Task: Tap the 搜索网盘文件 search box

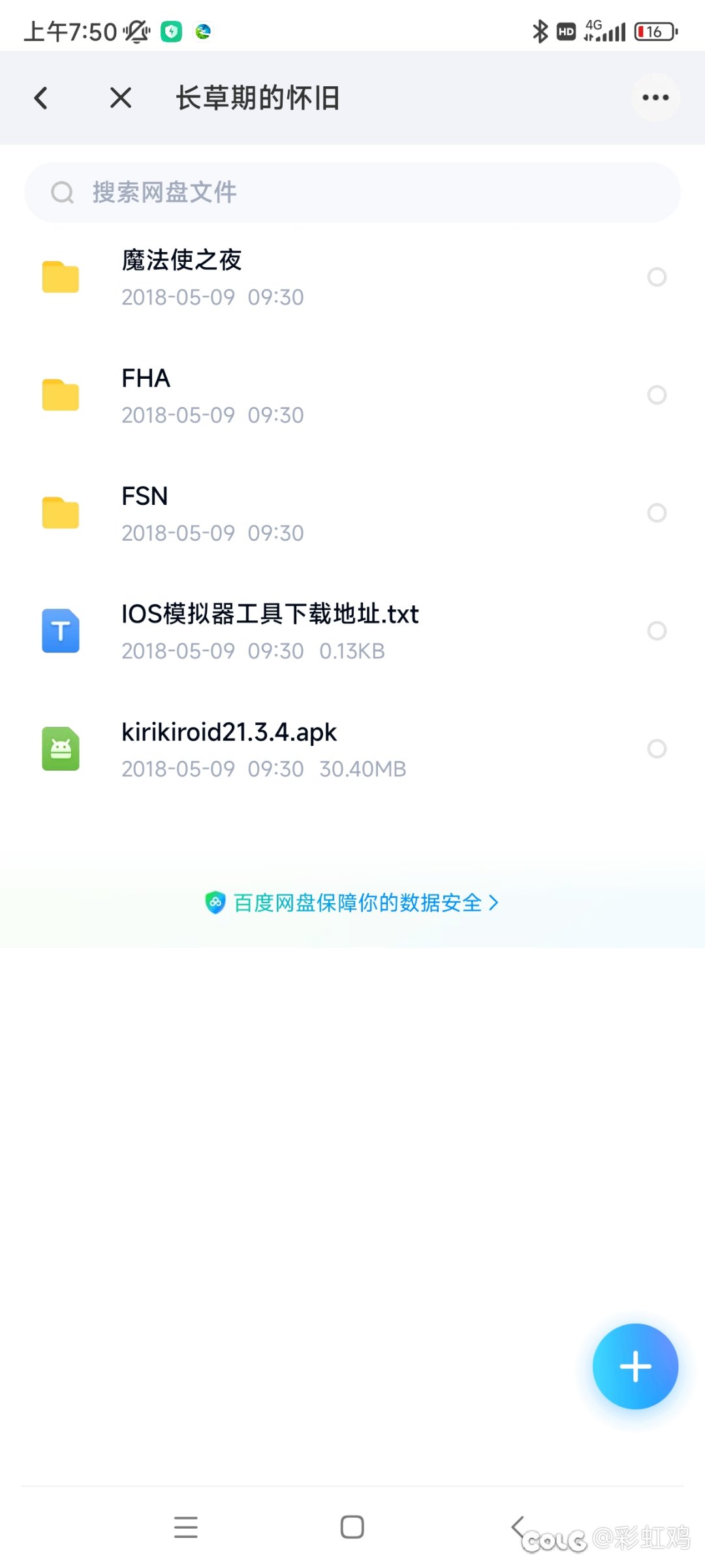Action: (352, 192)
